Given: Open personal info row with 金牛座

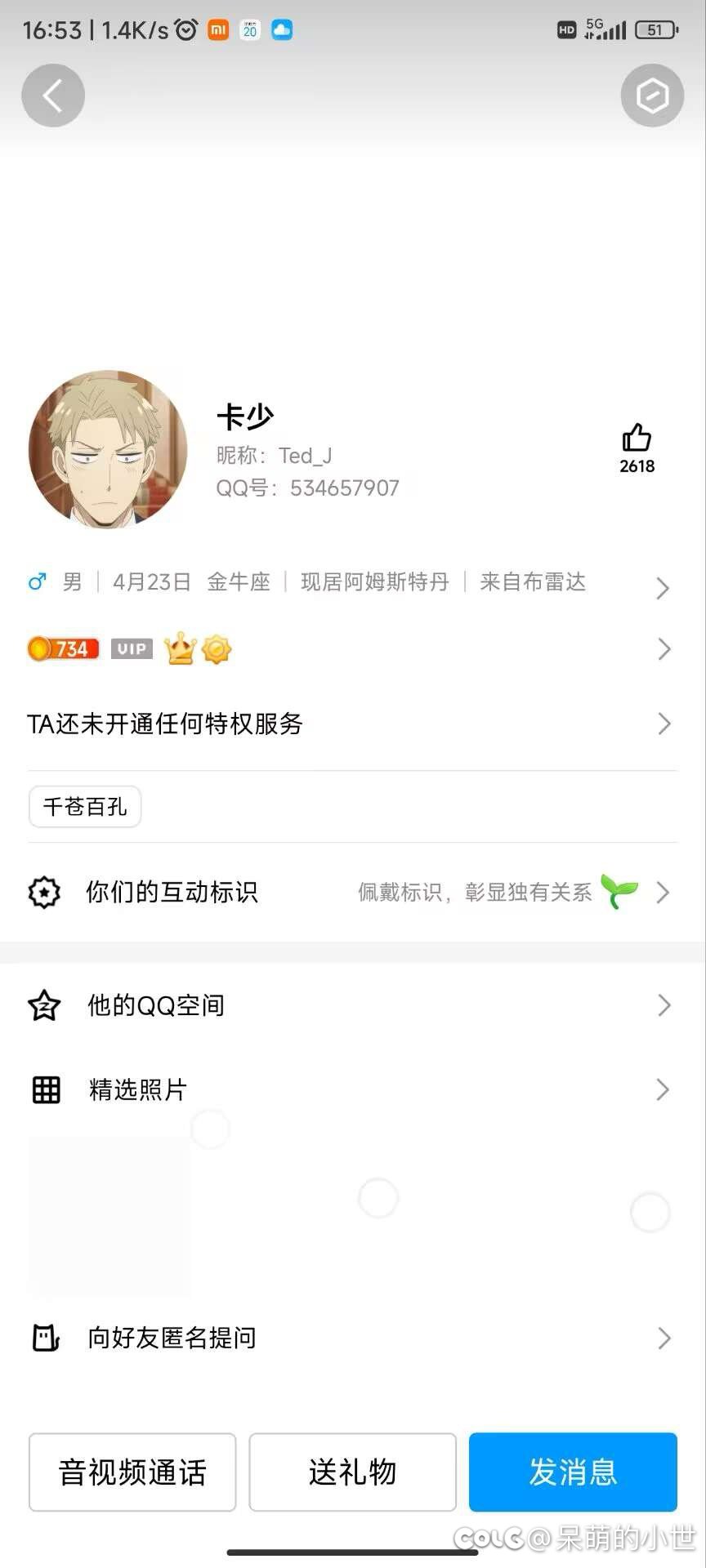Looking at the screenshot, I should 353,583.
